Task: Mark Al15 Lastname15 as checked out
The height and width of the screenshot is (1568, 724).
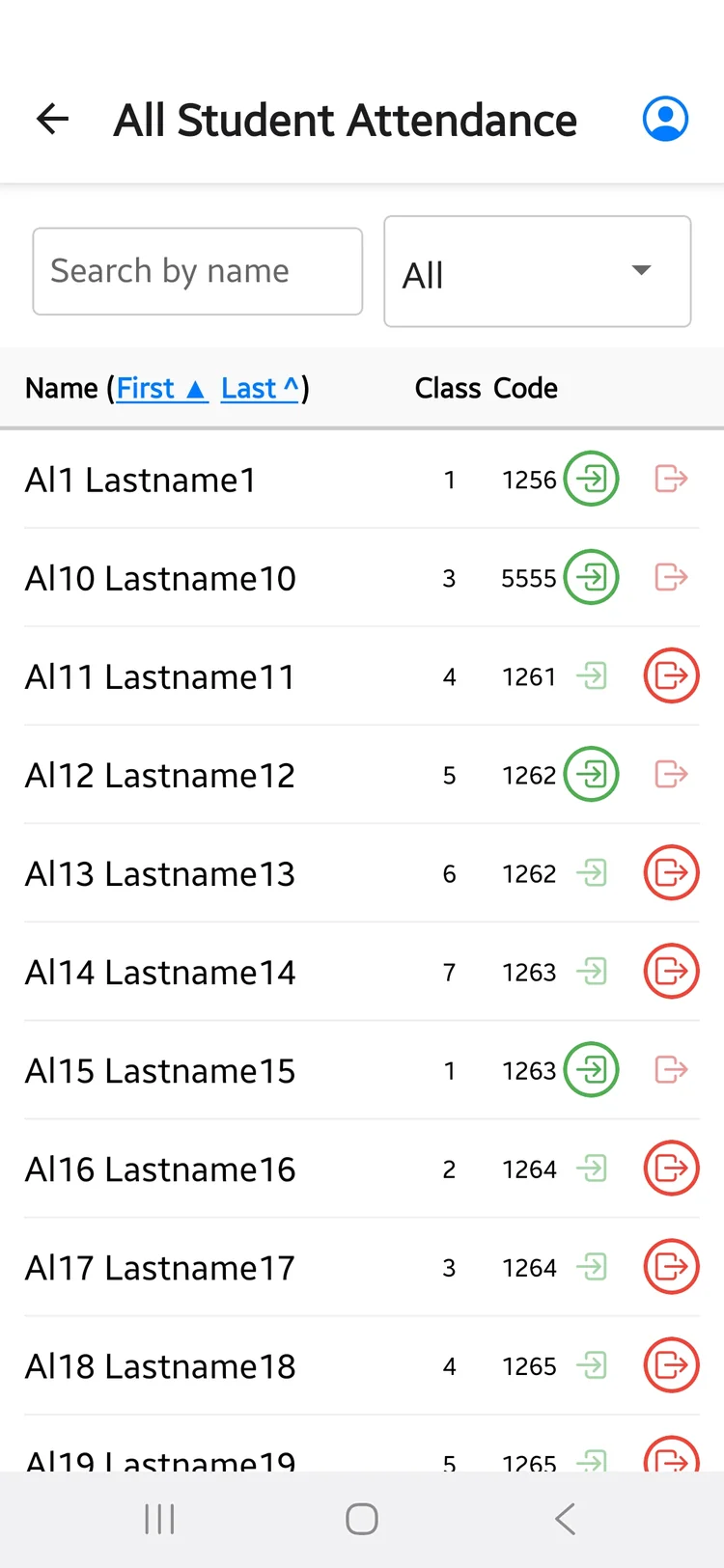Action: click(x=671, y=1069)
